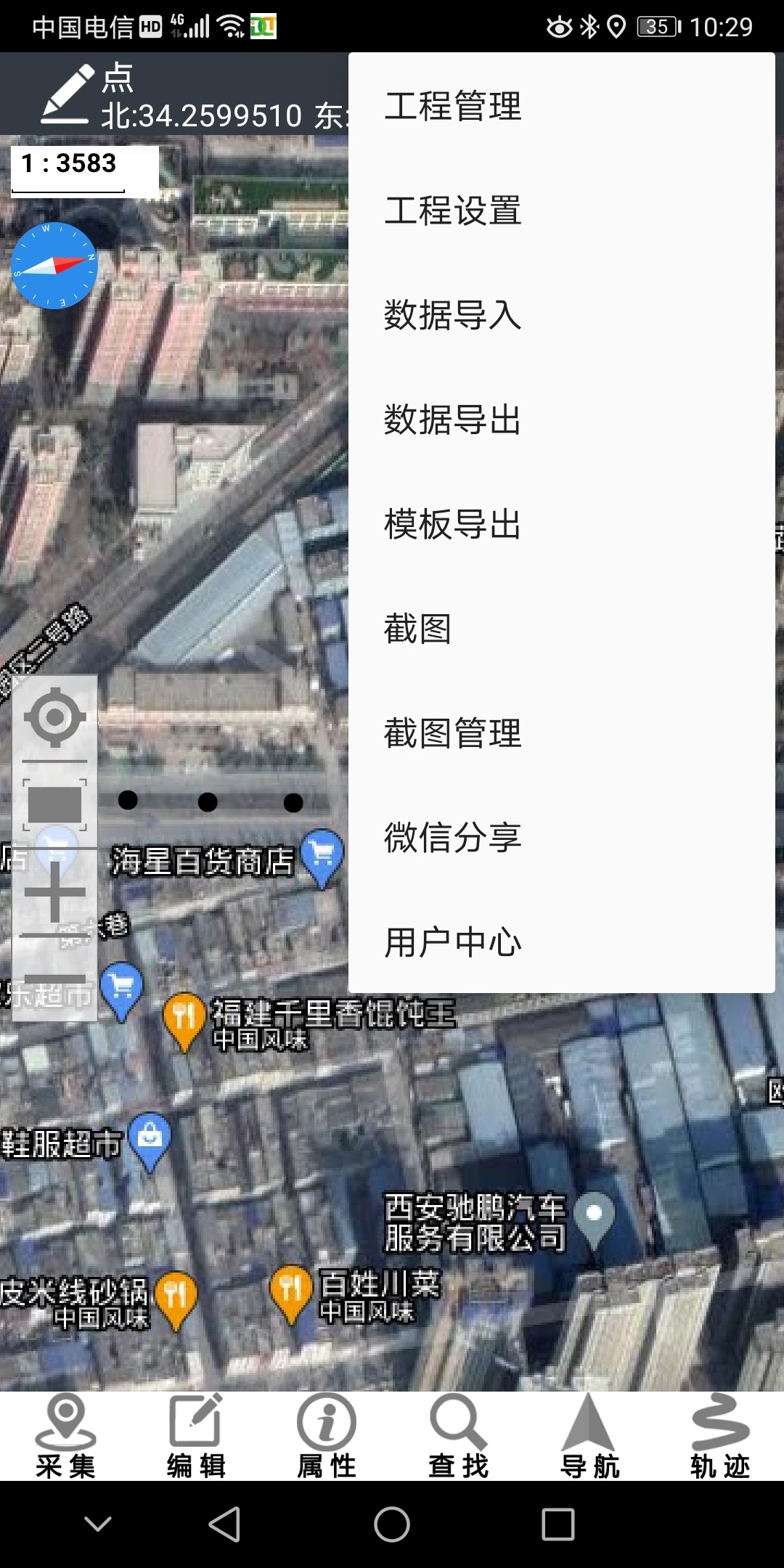Tap the locate-me crosshair button

(55, 719)
